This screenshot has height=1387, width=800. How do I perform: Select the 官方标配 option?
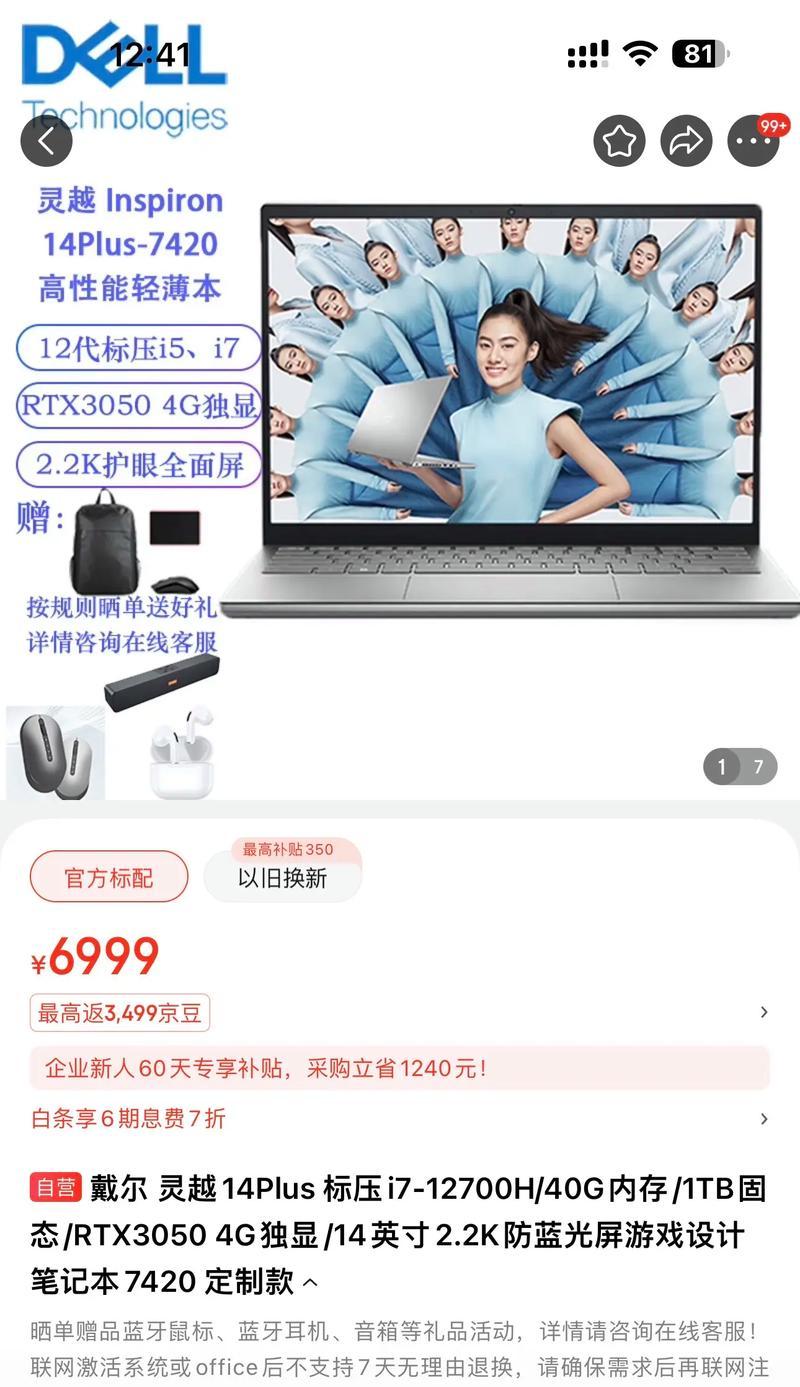tap(109, 878)
